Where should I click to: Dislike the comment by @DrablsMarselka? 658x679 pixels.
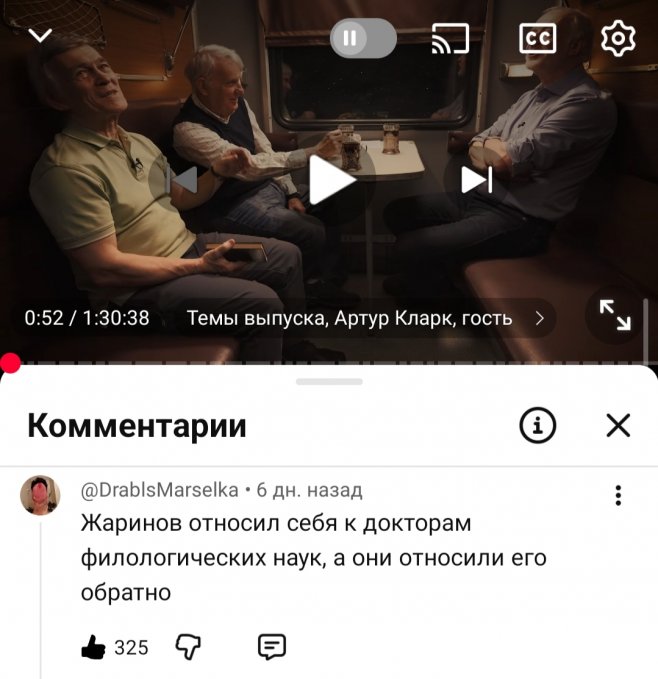click(x=188, y=647)
